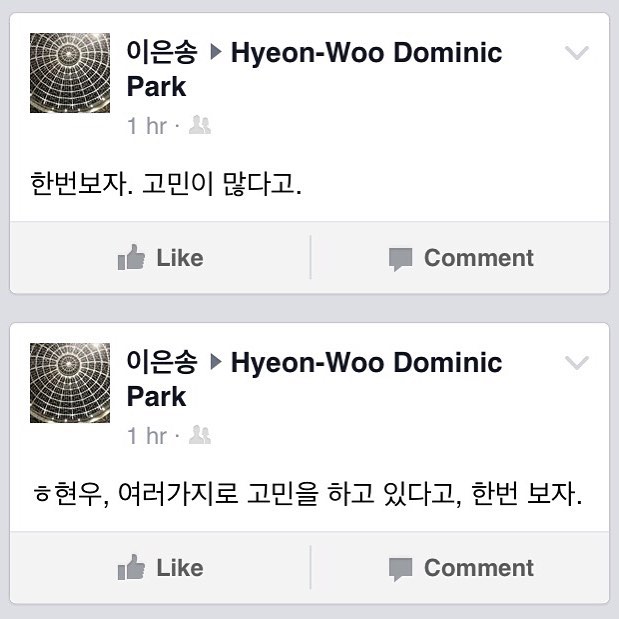This screenshot has height=619, width=619.
Task: Open options chevron on "ㅎ현우, 여러가지로" post
Action: 577,363
